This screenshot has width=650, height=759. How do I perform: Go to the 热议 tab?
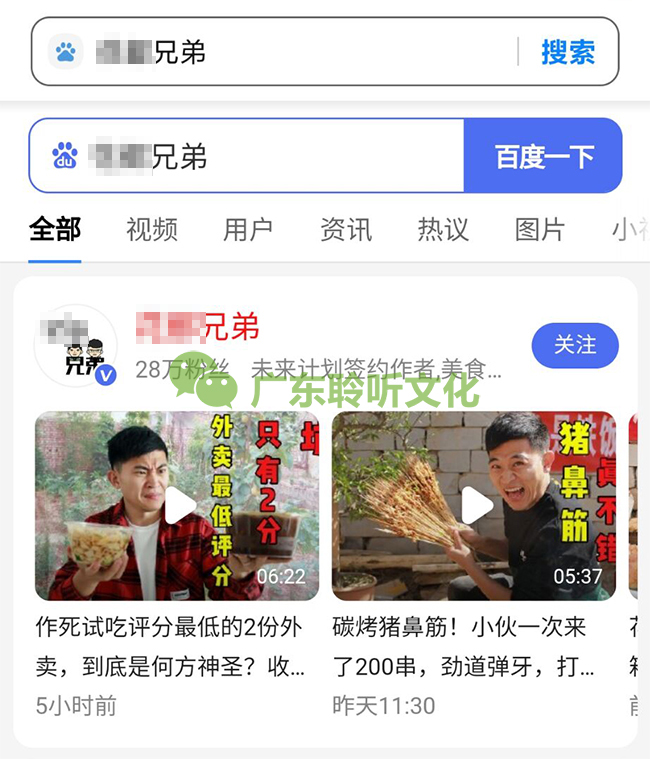443,229
